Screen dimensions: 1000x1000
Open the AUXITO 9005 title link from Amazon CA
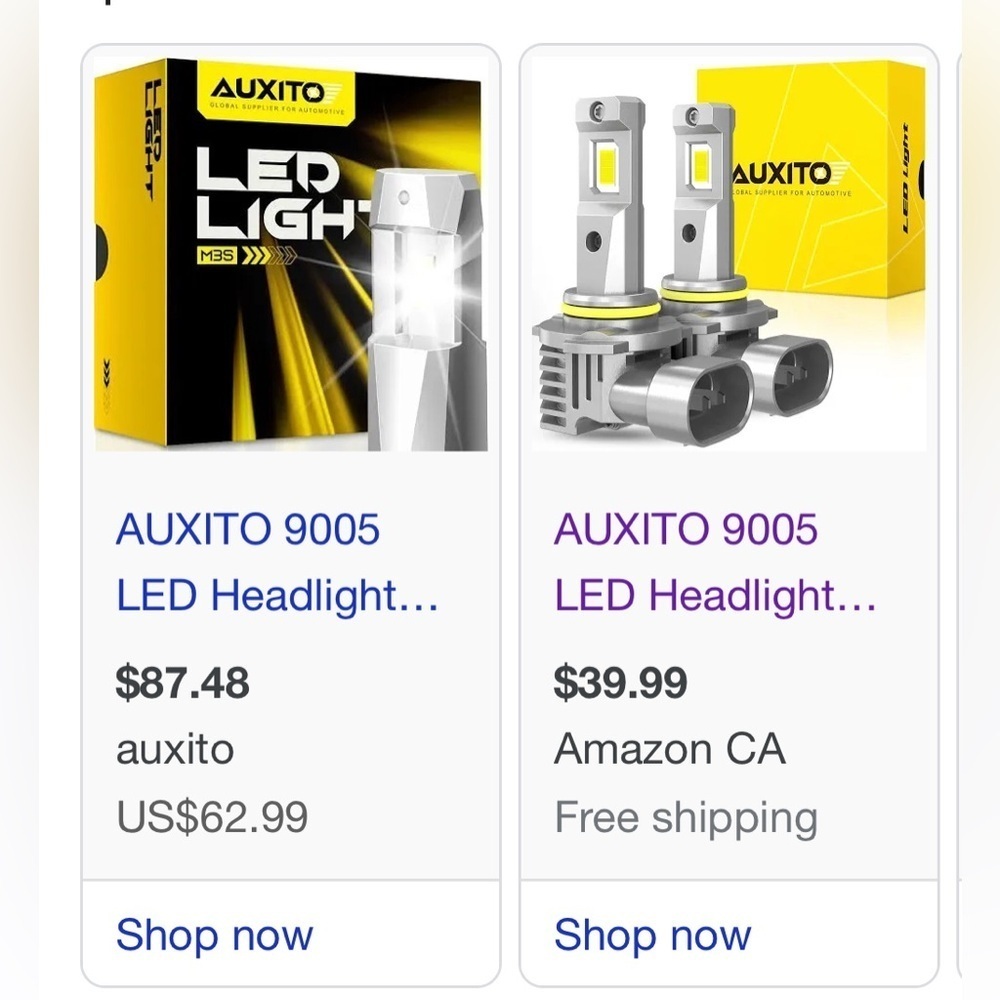coord(715,562)
